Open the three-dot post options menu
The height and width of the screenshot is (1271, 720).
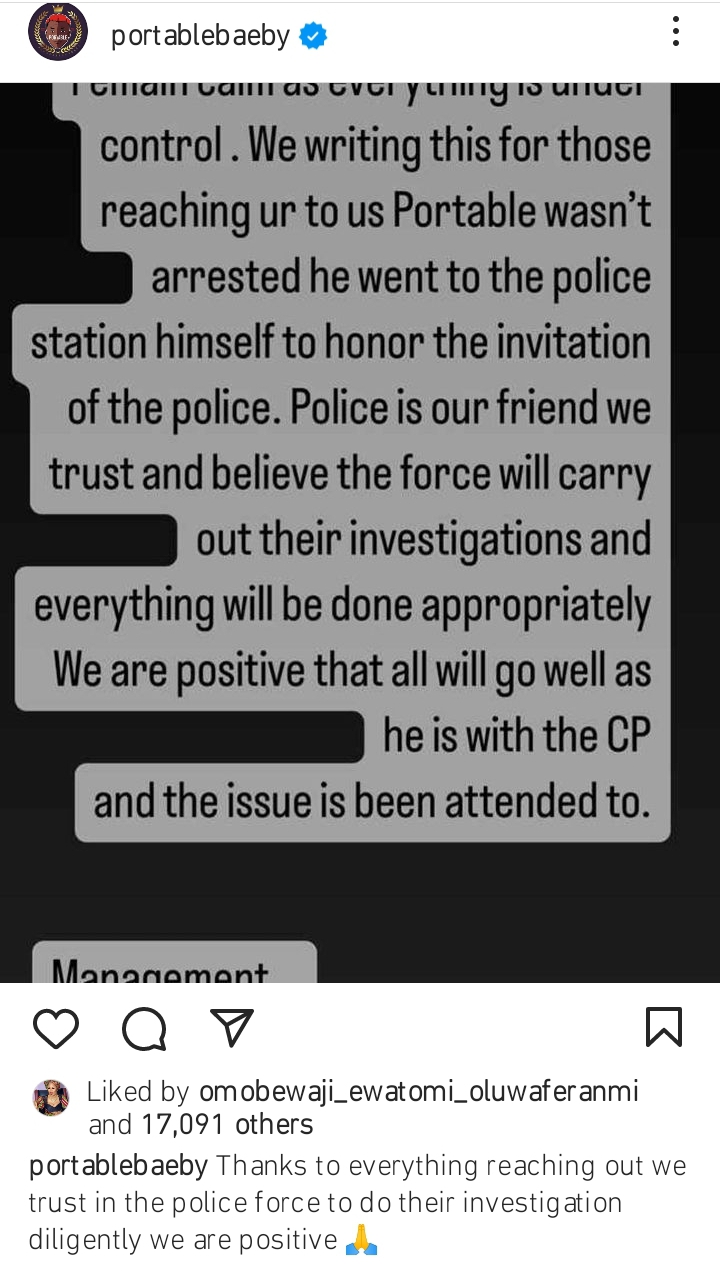(676, 32)
